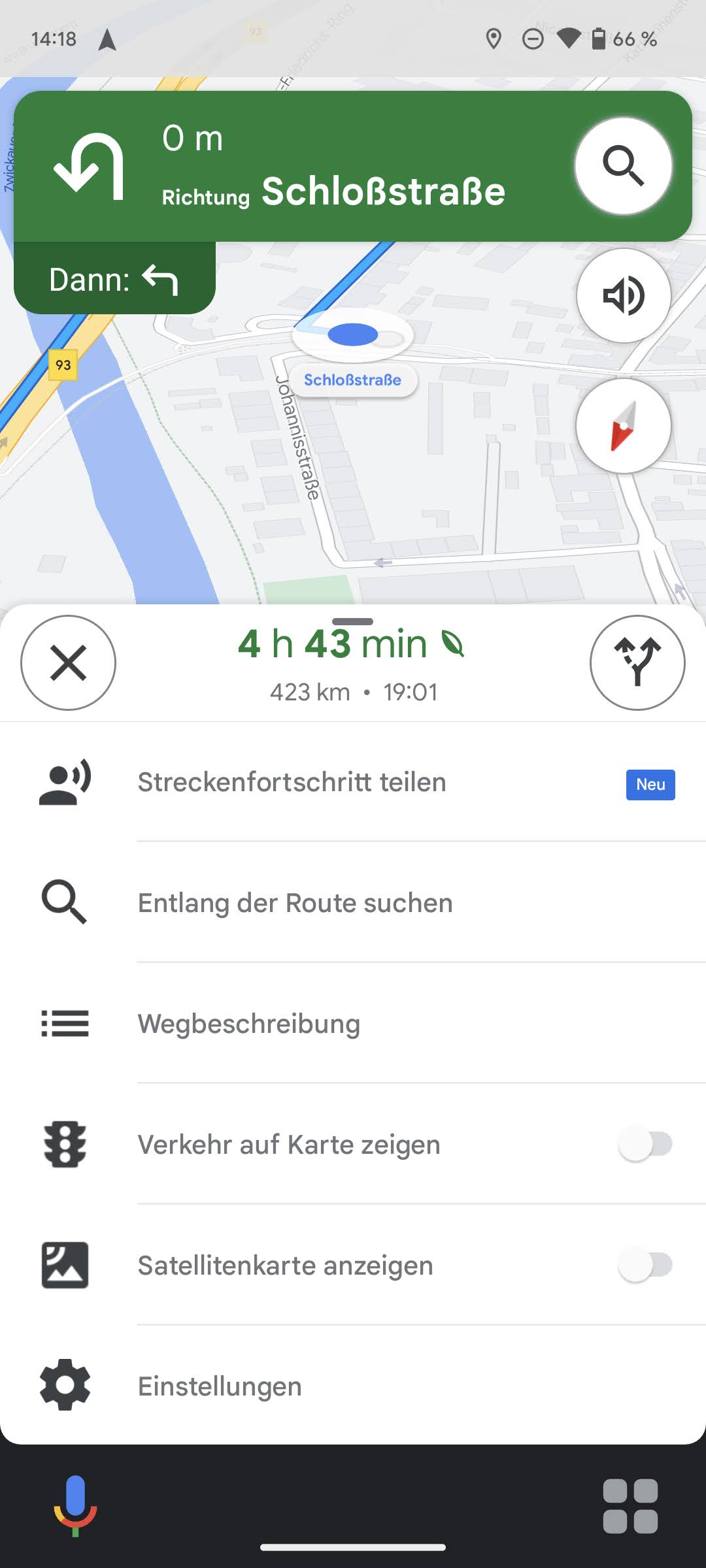Screen dimensions: 706x1568
Task: End navigation with the X button
Action: [69, 662]
